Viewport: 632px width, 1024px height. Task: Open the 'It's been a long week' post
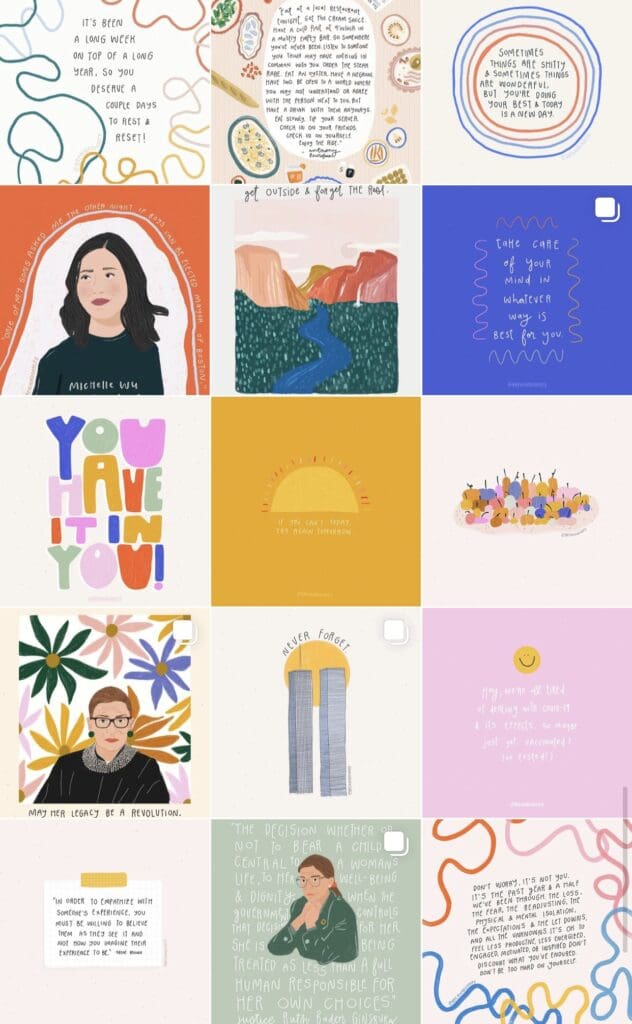(104, 91)
